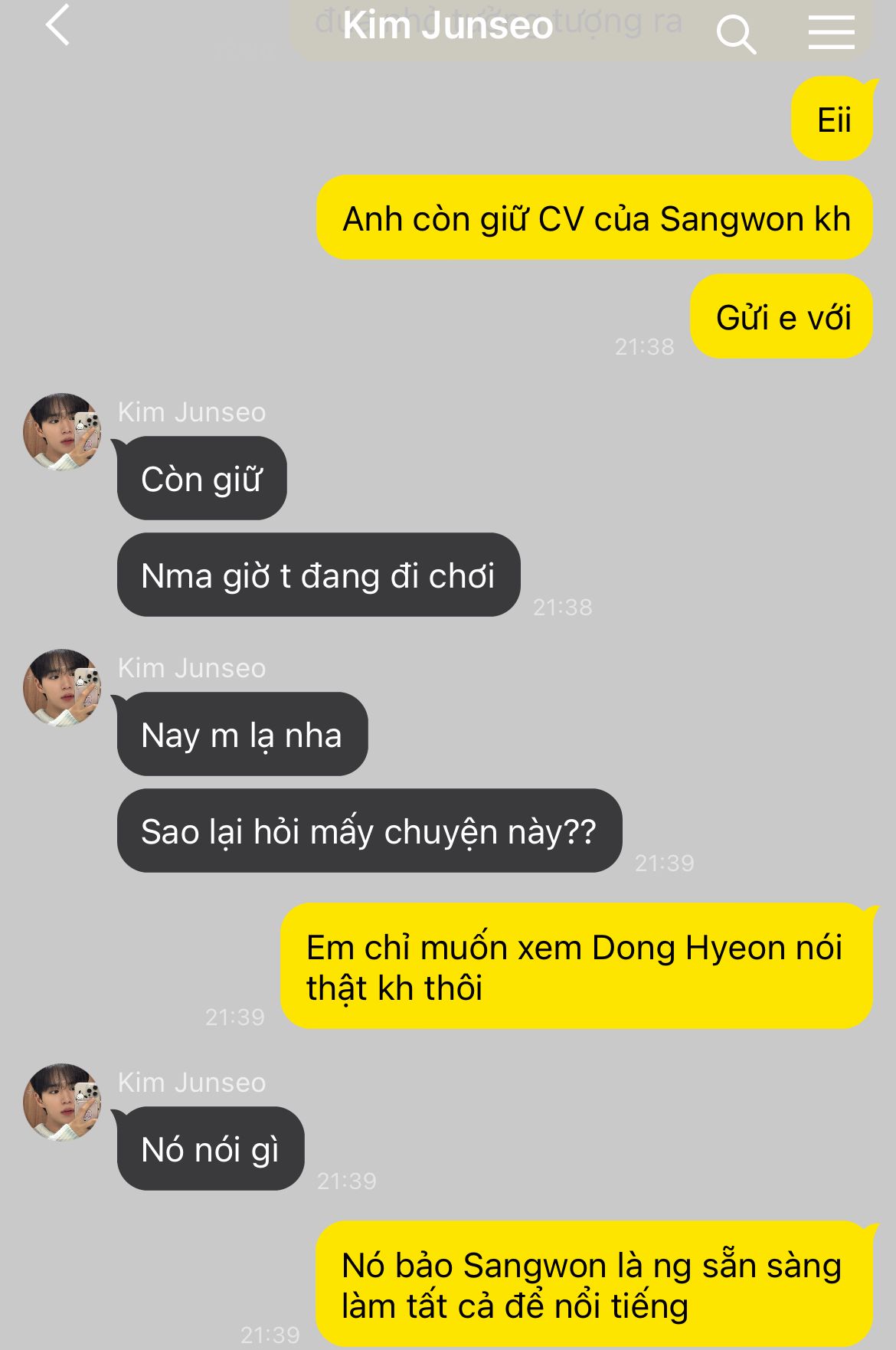Go back to the chat list
Screen dimensions: 896x1350
58,25
